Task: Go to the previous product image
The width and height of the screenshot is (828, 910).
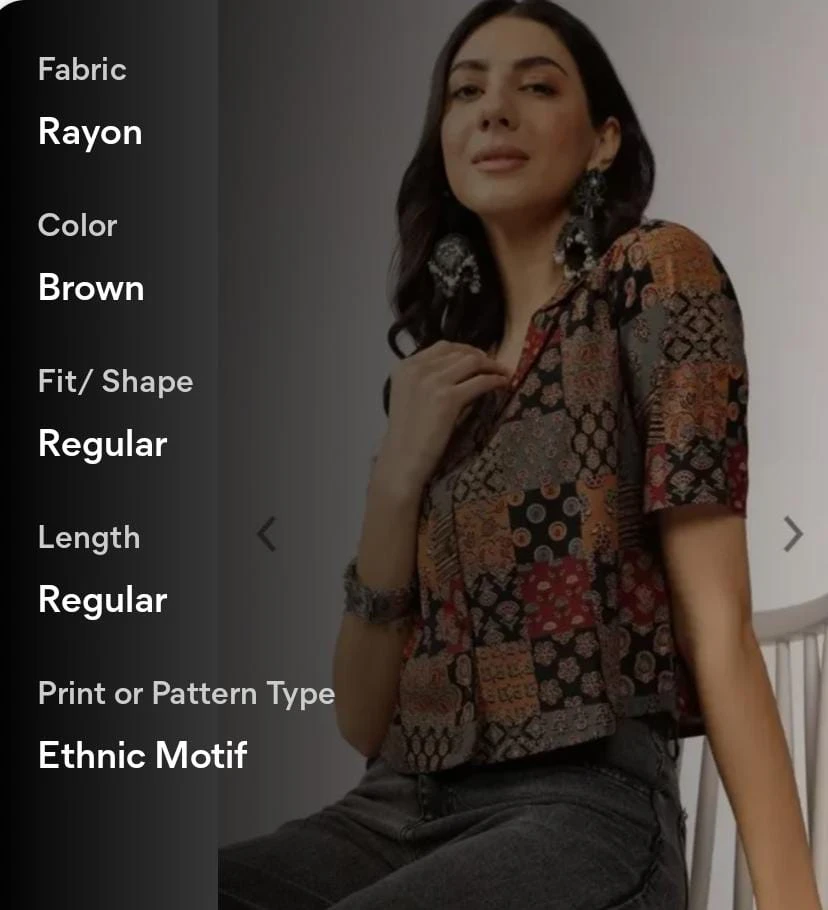Action: 266,534
